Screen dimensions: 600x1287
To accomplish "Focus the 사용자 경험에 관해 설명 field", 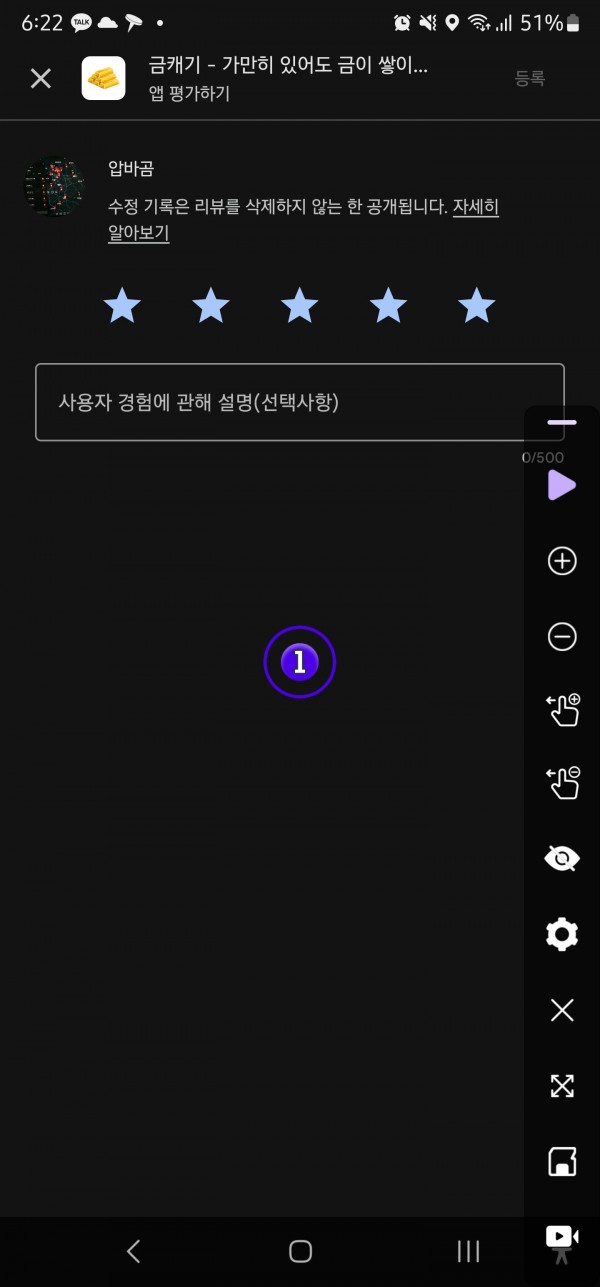I will pyautogui.click(x=300, y=402).
